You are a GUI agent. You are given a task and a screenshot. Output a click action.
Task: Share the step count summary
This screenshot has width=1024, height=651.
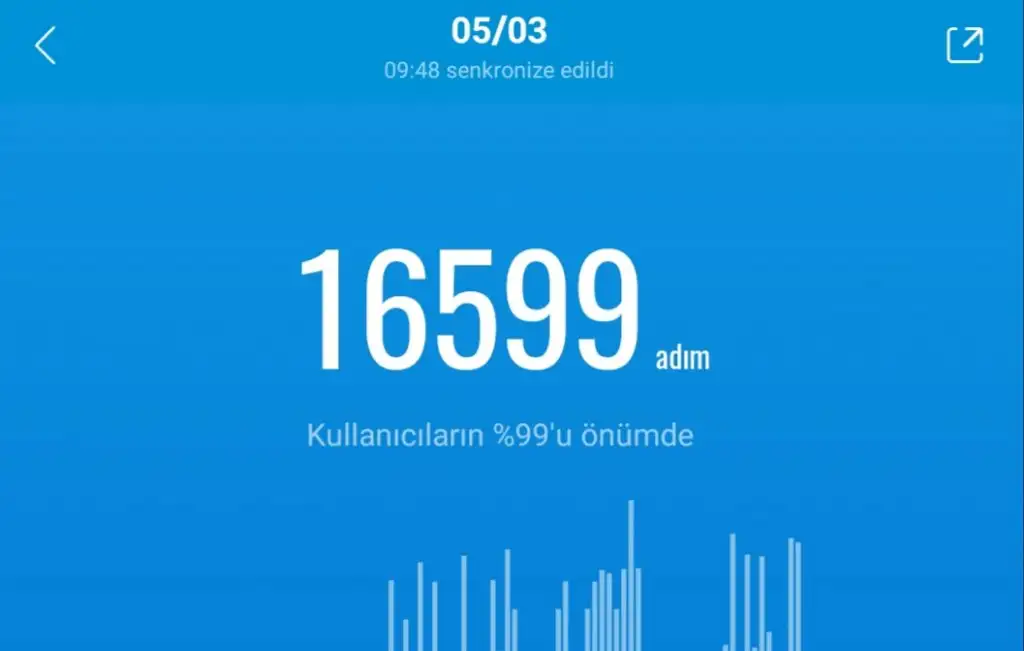(965, 45)
